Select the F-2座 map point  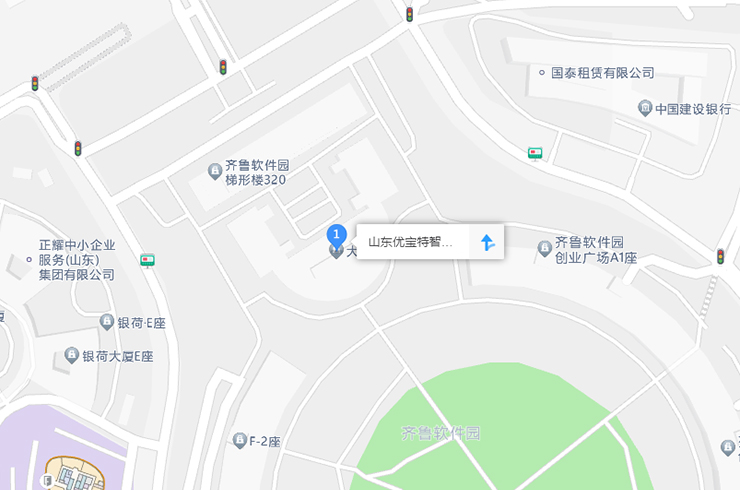(239, 440)
